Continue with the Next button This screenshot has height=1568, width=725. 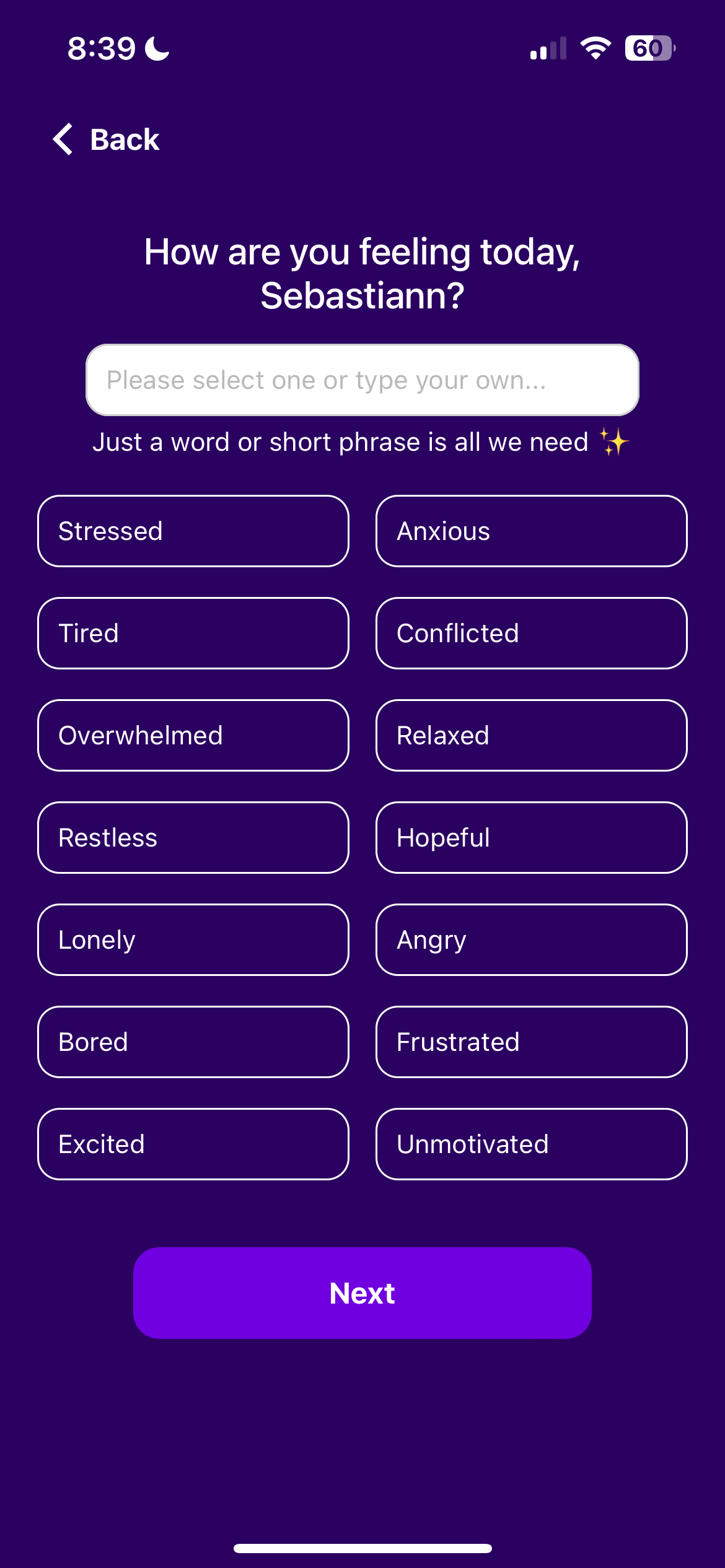362,1293
